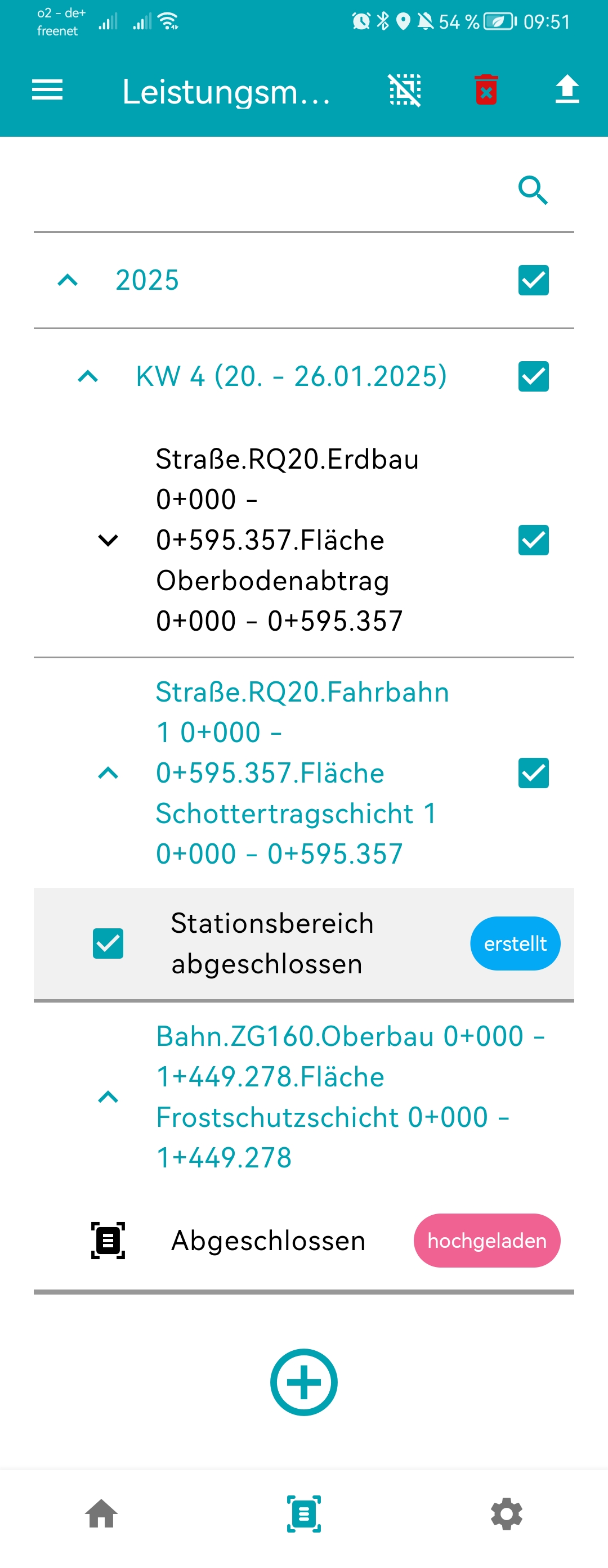Uncheck the Straße.RQ20.Erdbau checkbox

coord(533,540)
